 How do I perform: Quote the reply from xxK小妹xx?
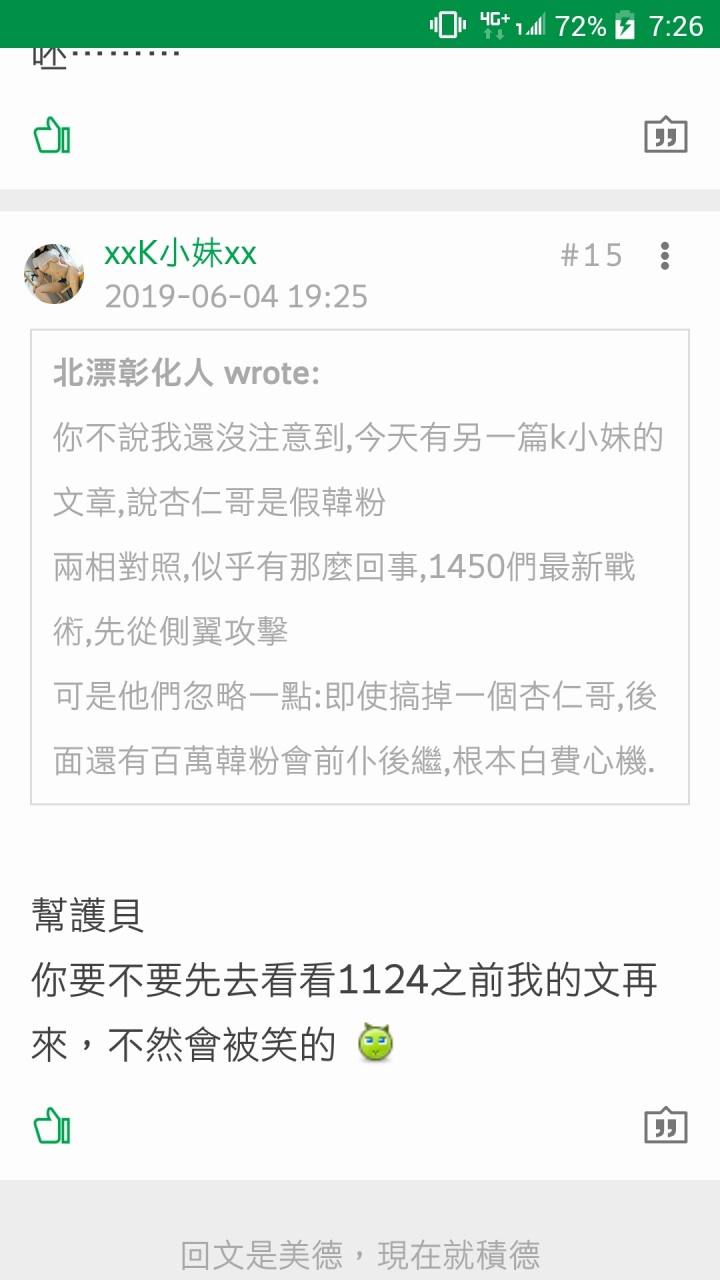pyautogui.click(x=665, y=1126)
